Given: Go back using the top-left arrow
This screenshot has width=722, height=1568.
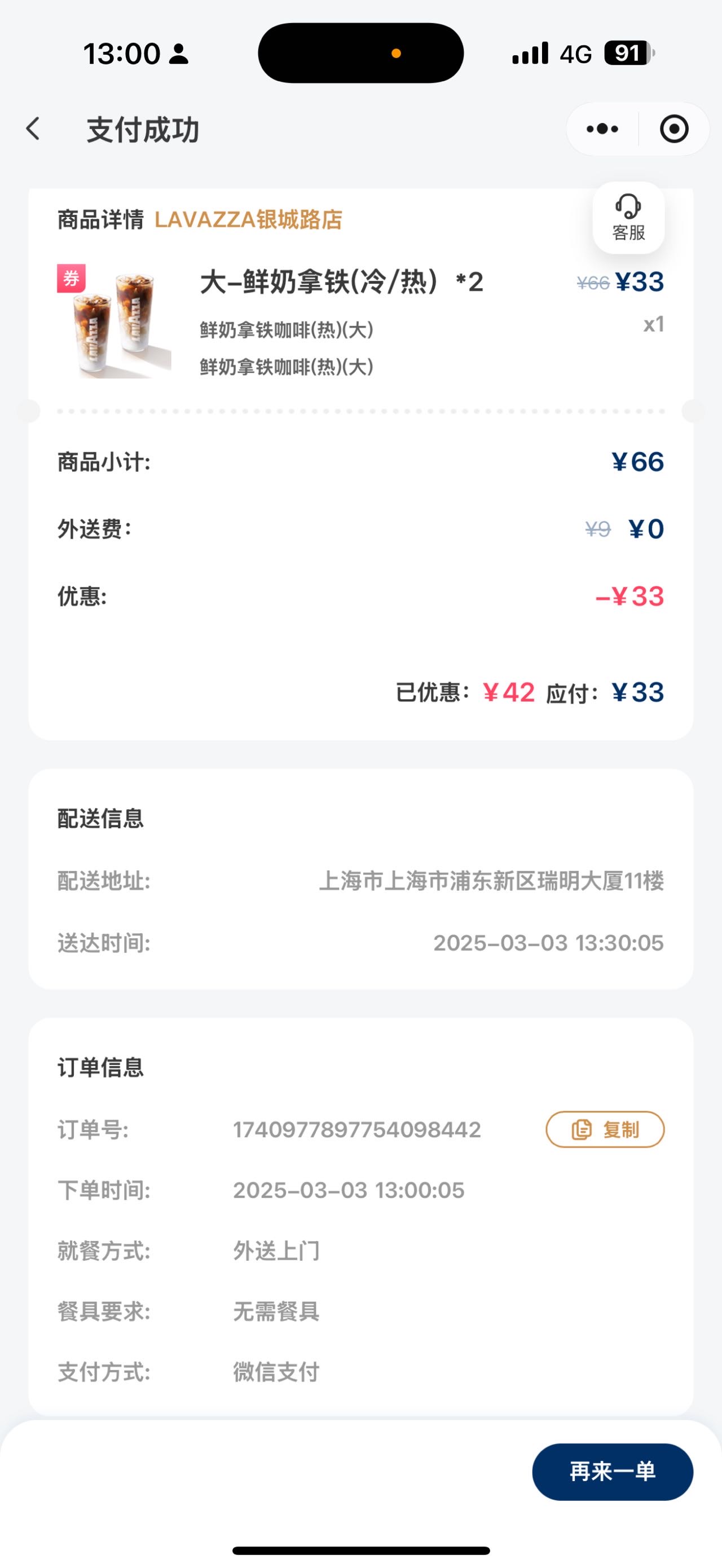Looking at the screenshot, I should click(33, 129).
